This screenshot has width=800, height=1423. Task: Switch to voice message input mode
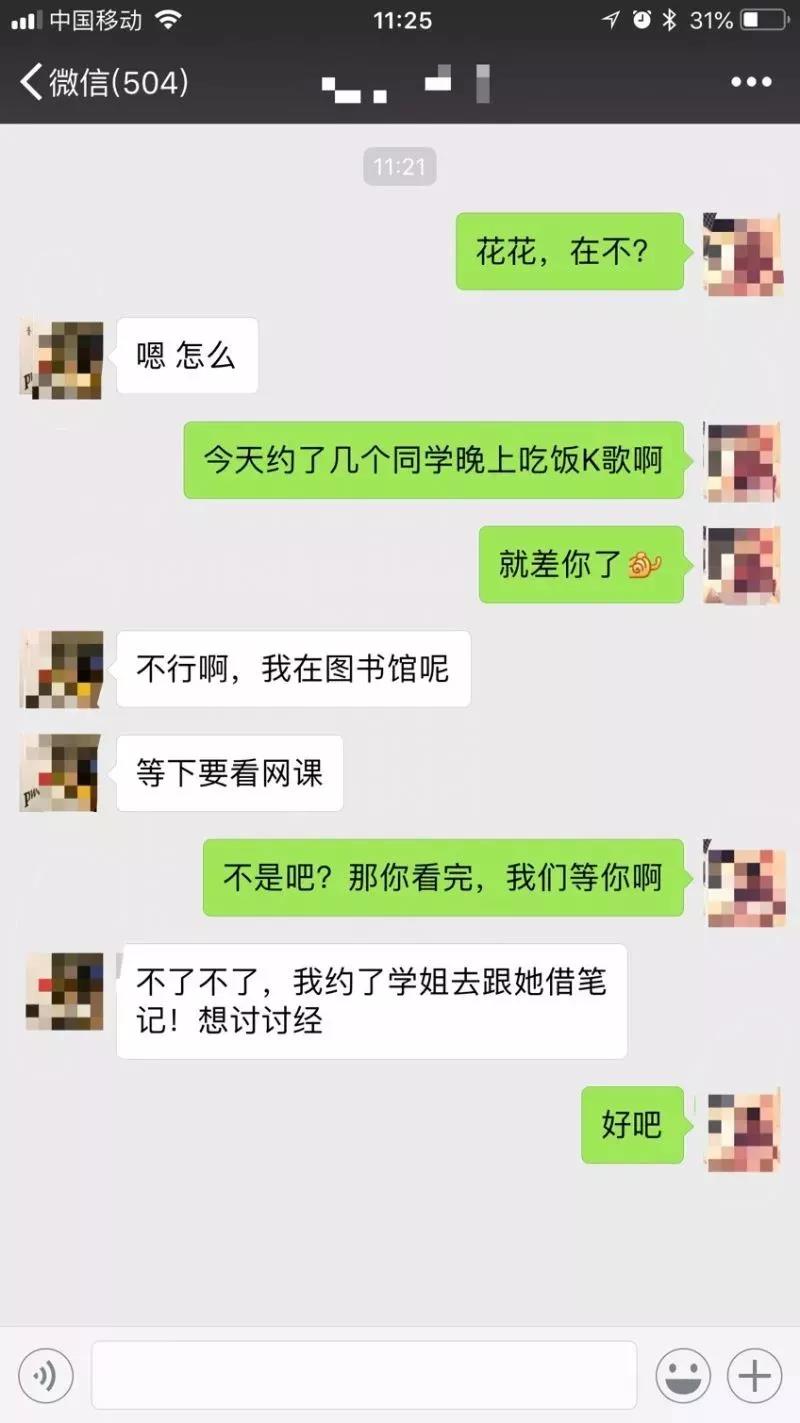pos(42,1374)
